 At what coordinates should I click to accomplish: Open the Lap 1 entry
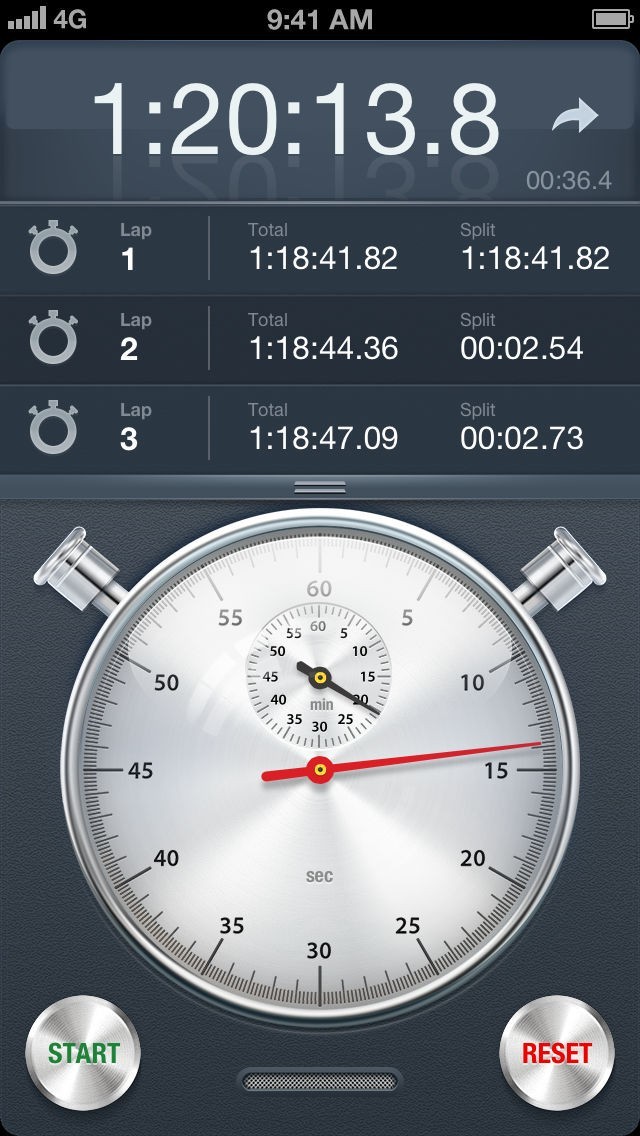pos(320,248)
